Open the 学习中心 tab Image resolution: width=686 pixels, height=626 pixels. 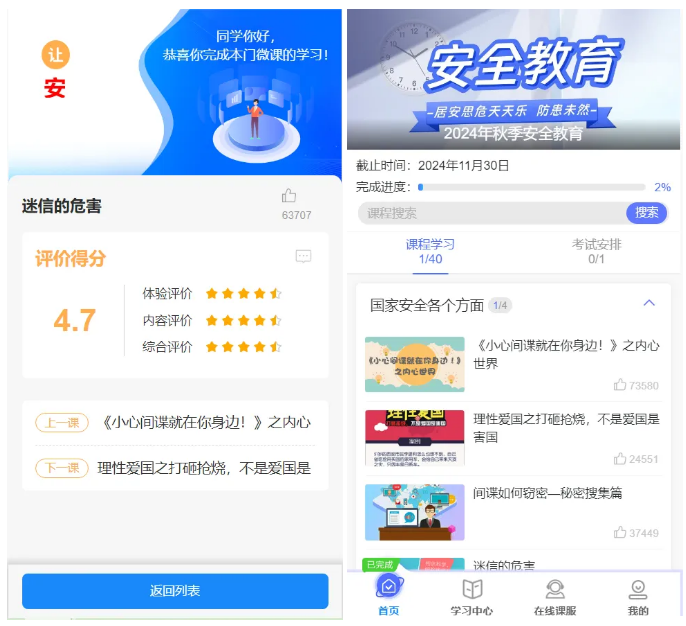click(x=472, y=596)
